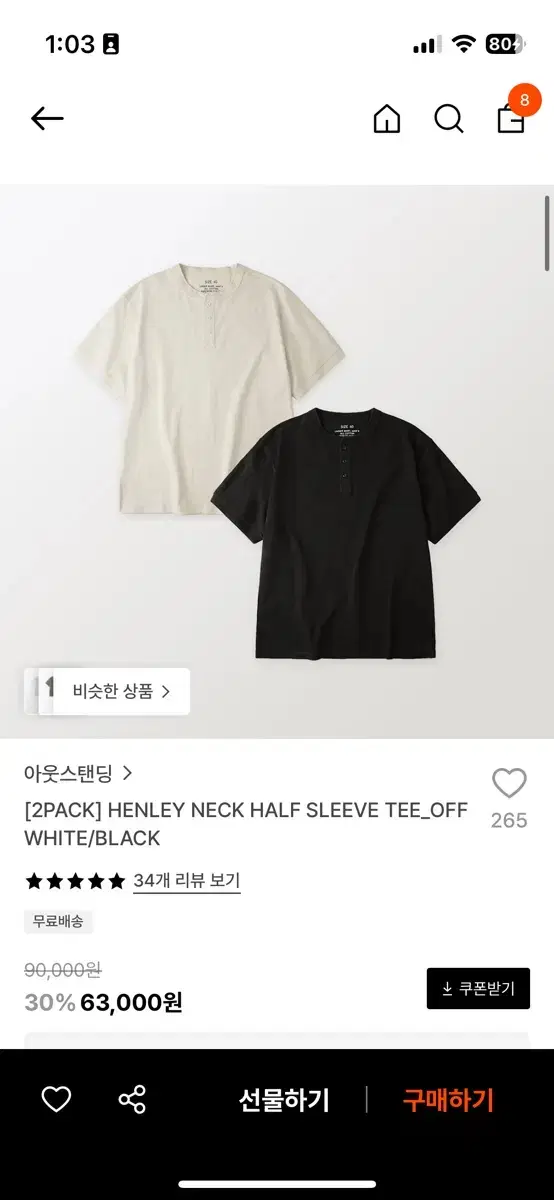This screenshot has height=1200, width=554.
Task: Open the 아웃스탠딩 brand page
Action: [79, 773]
